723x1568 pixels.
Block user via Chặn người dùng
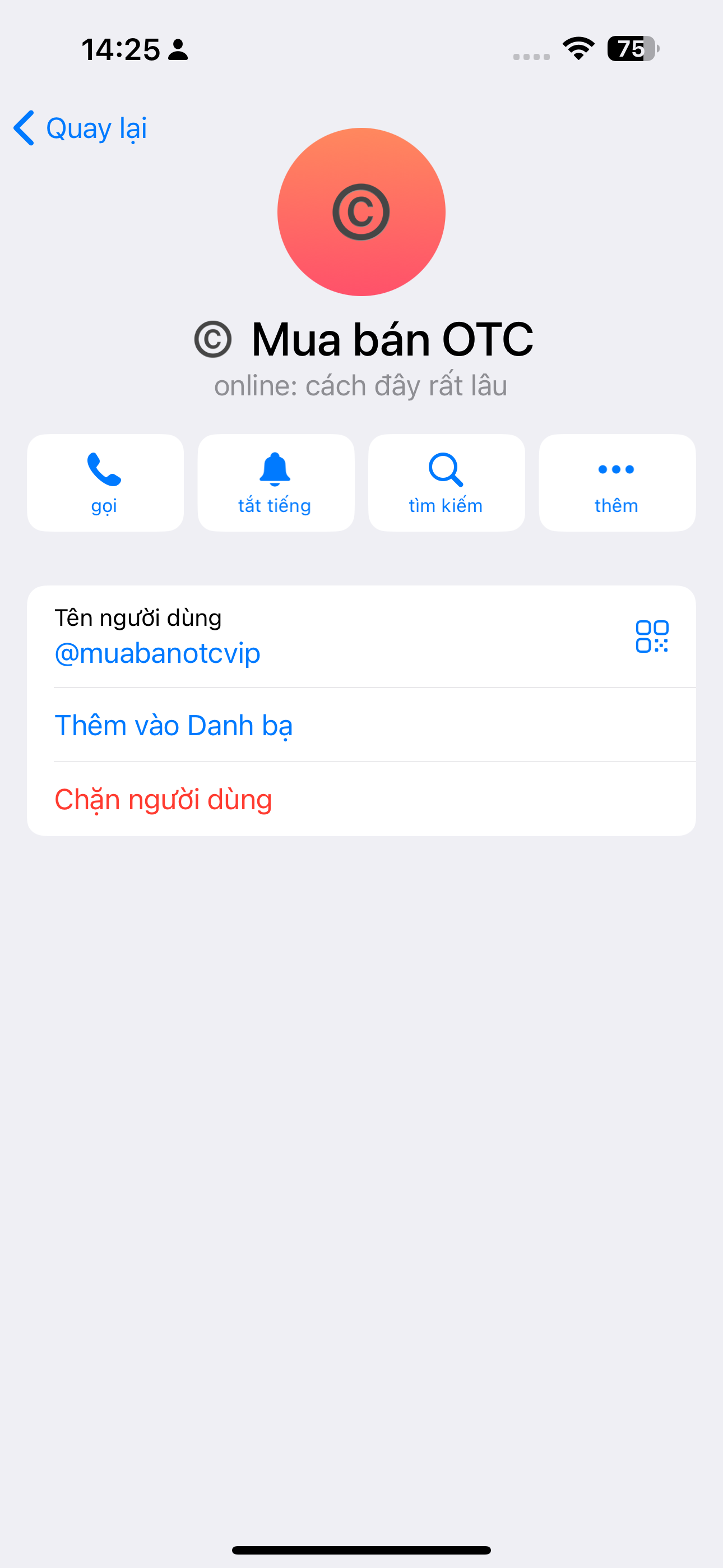click(x=361, y=799)
